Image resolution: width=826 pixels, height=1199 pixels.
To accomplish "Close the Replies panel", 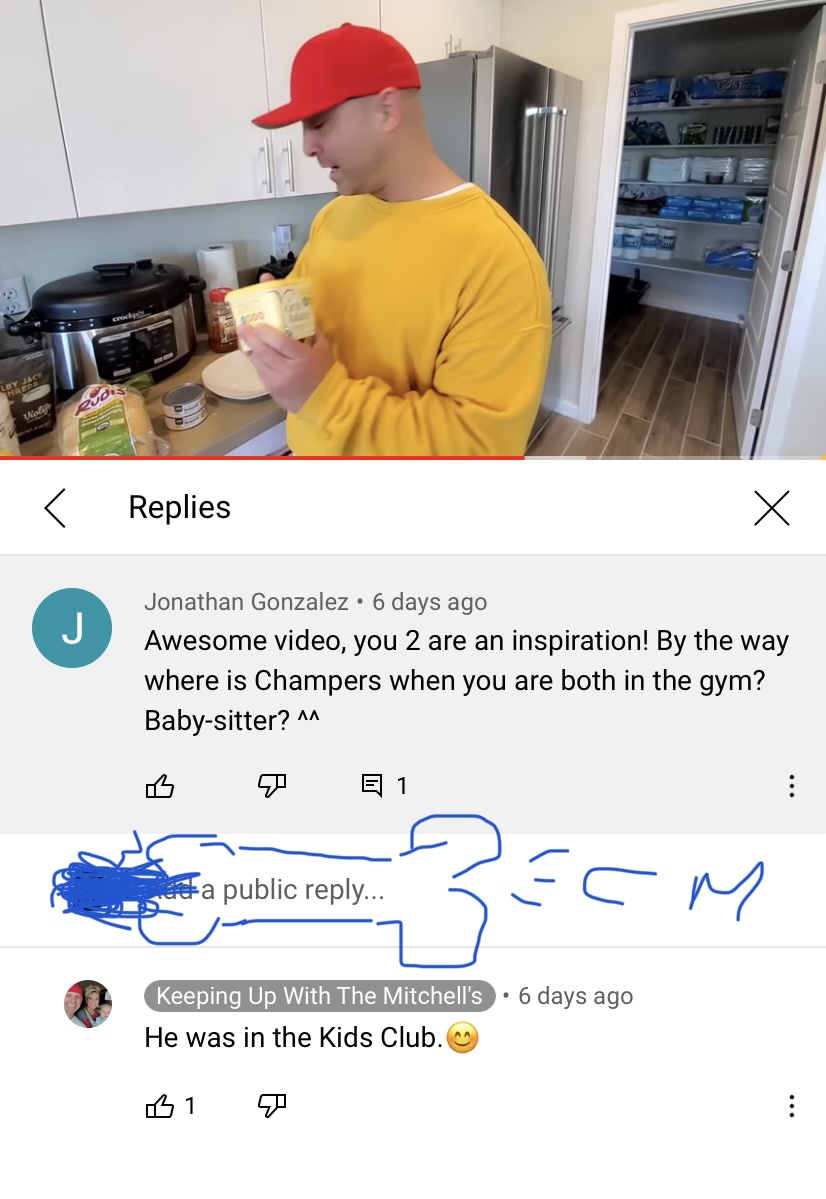I will 771,508.
